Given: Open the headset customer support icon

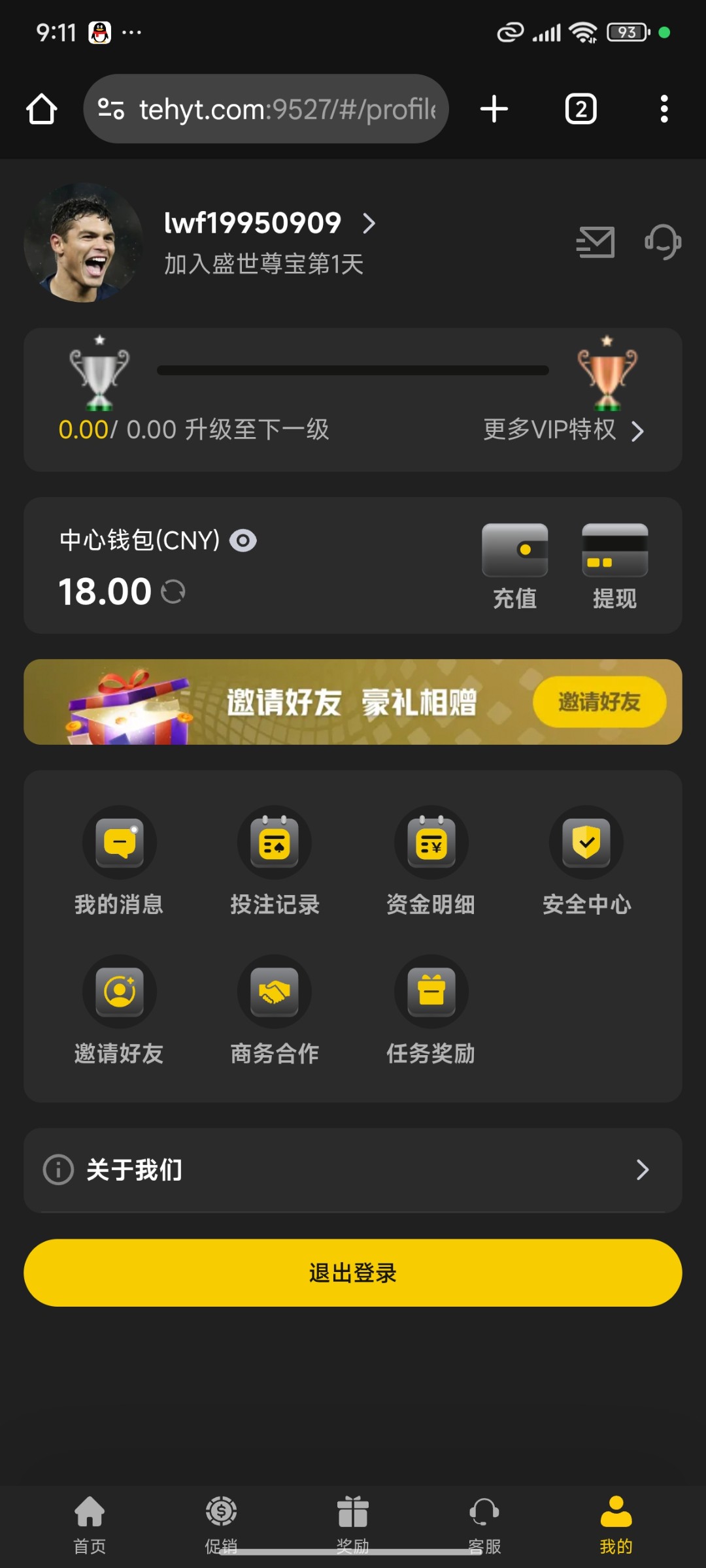Looking at the screenshot, I should pyautogui.click(x=663, y=242).
